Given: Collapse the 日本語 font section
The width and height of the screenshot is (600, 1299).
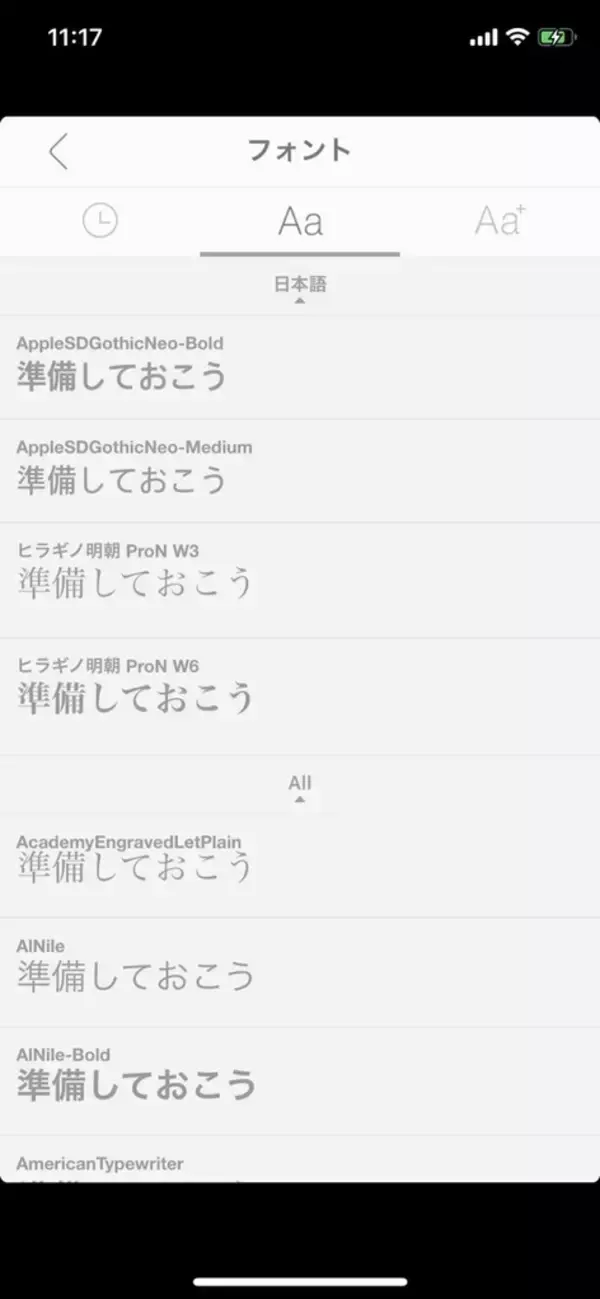Looking at the screenshot, I should [300, 287].
